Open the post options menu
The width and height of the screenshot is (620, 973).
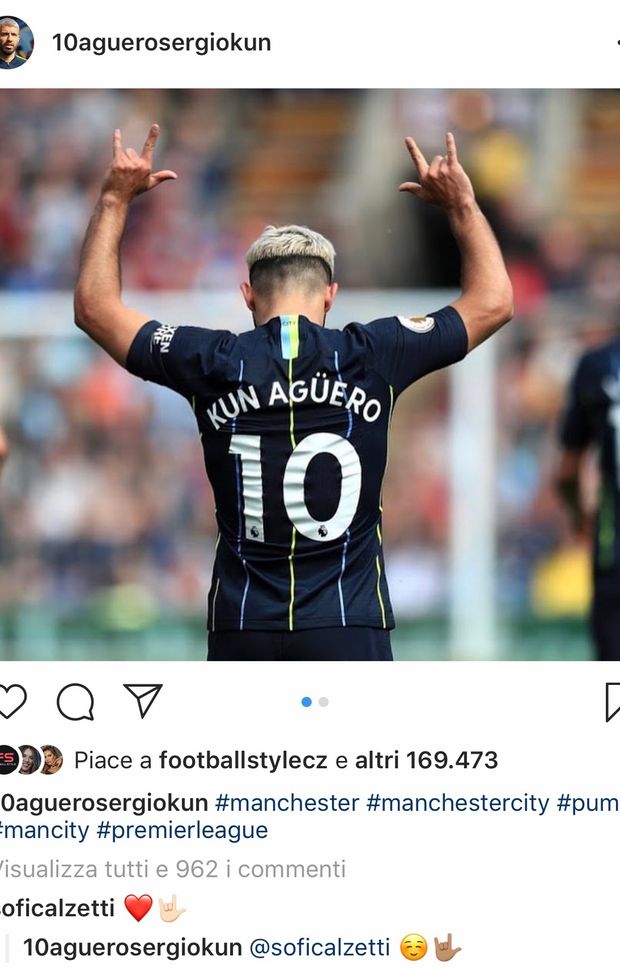tap(614, 43)
